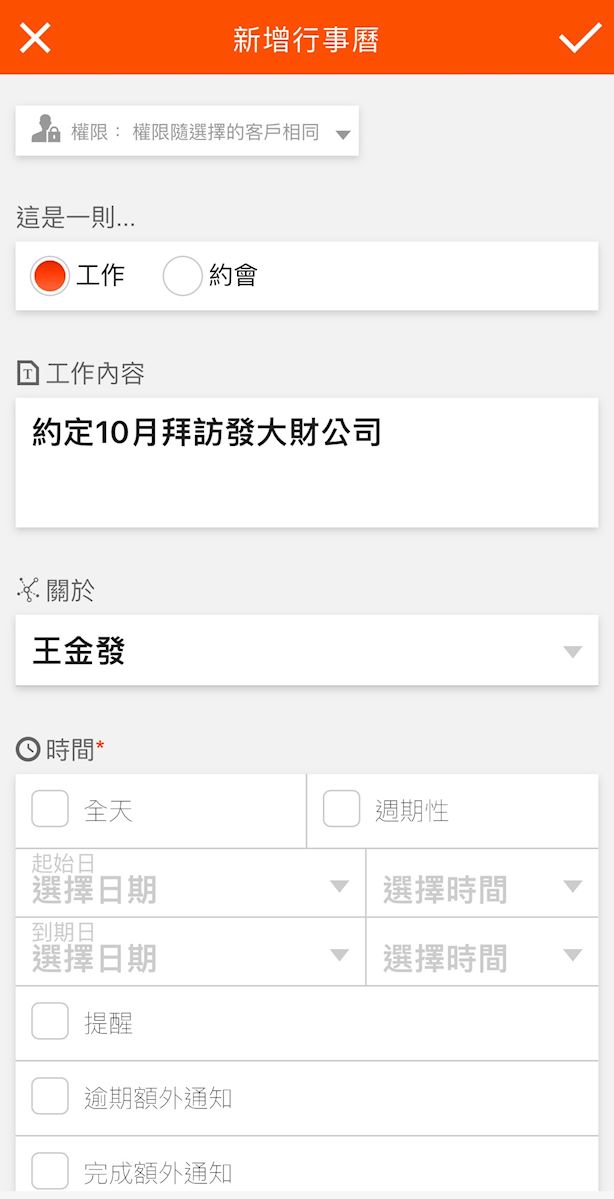Turn on the 提醒 reminder checkbox
614x1199 pixels.
point(50,1022)
